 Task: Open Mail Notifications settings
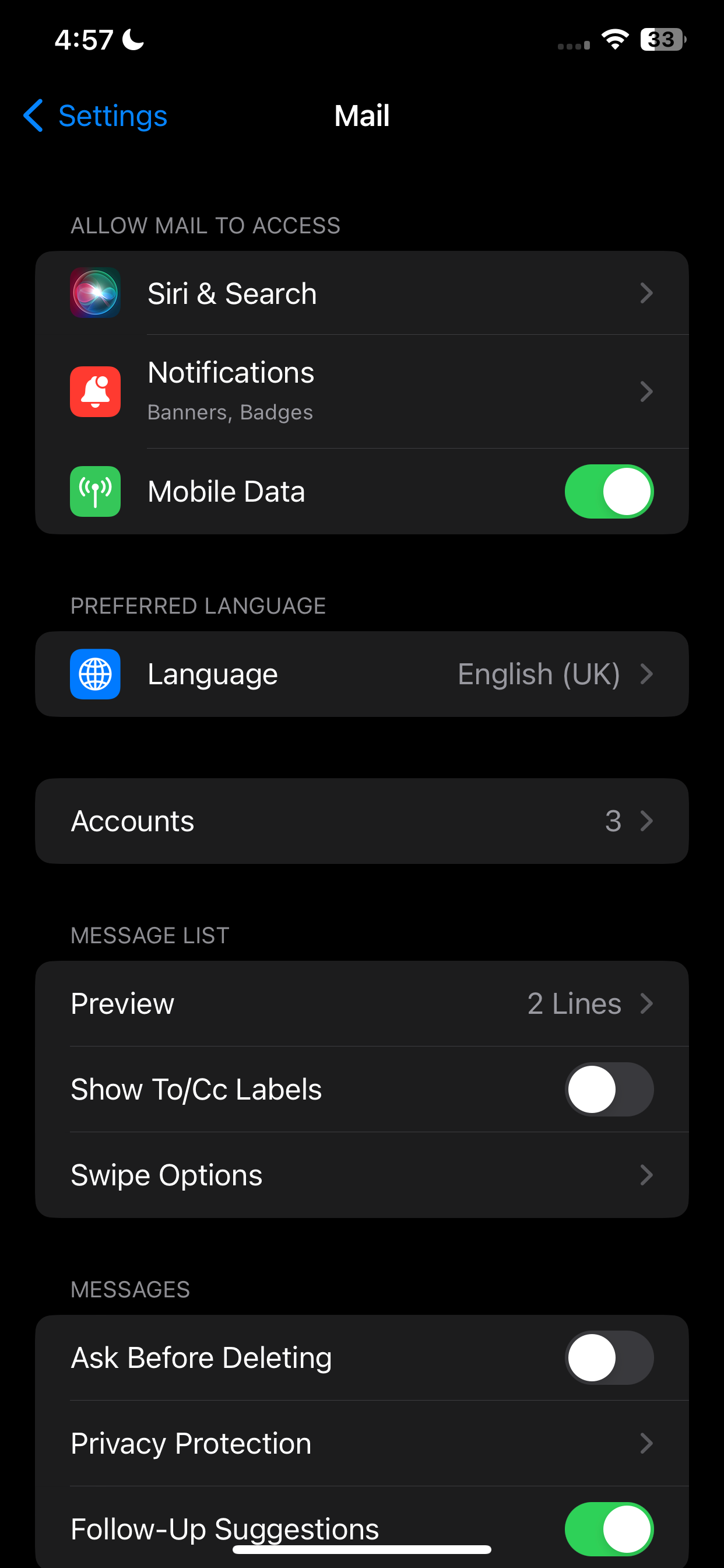(361, 391)
